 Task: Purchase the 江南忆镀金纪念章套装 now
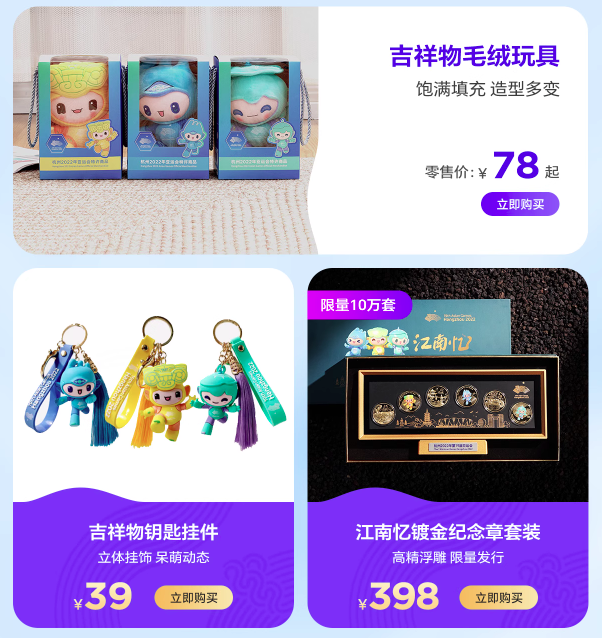point(498,598)
